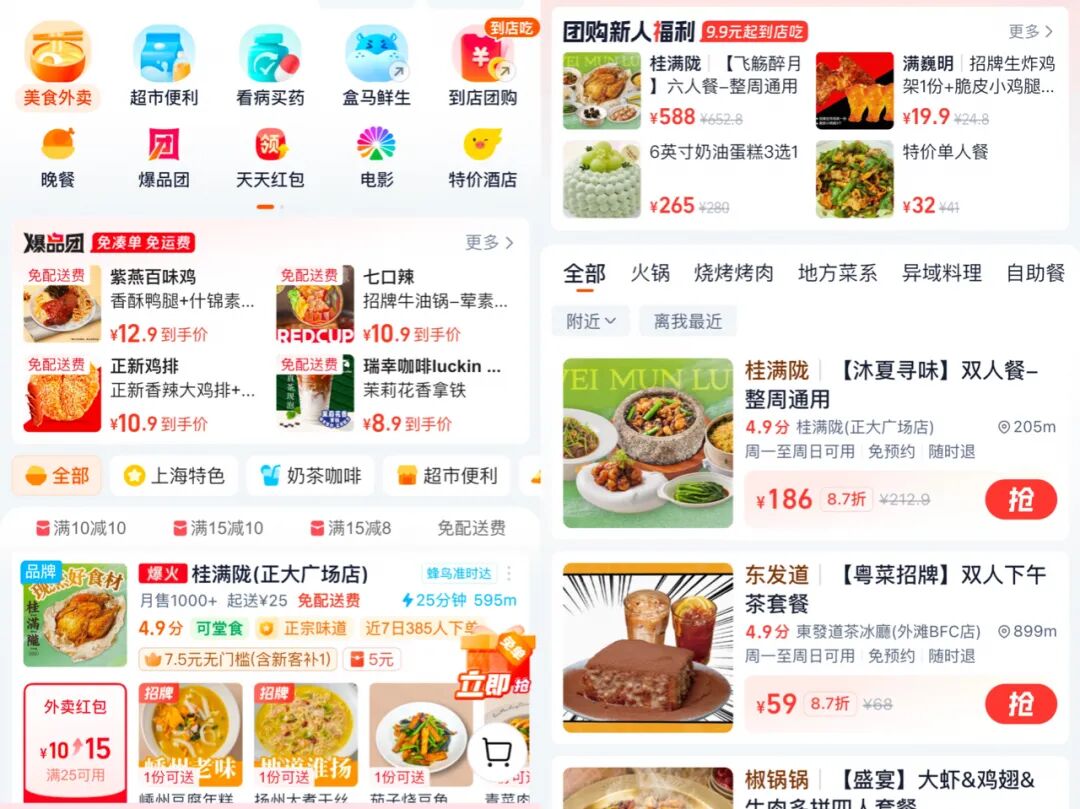Switch to the 烧烤烤肉 tab
Image resolution: width=1080 pixels, height=809 pixels.
734,273
